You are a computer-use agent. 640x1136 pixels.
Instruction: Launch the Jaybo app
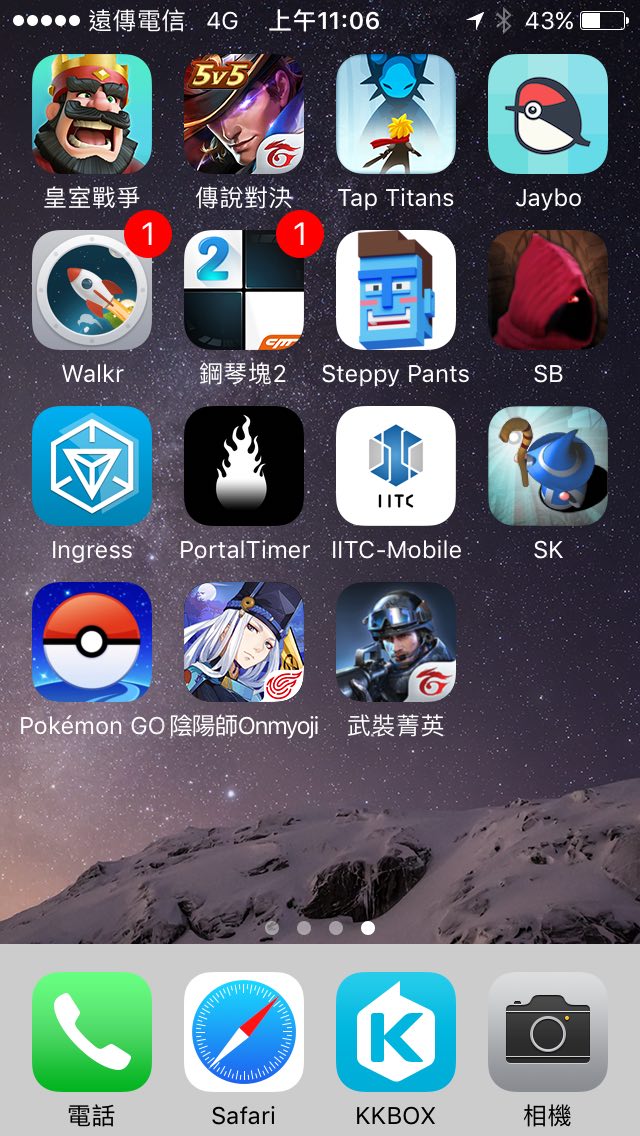(548, 114)
